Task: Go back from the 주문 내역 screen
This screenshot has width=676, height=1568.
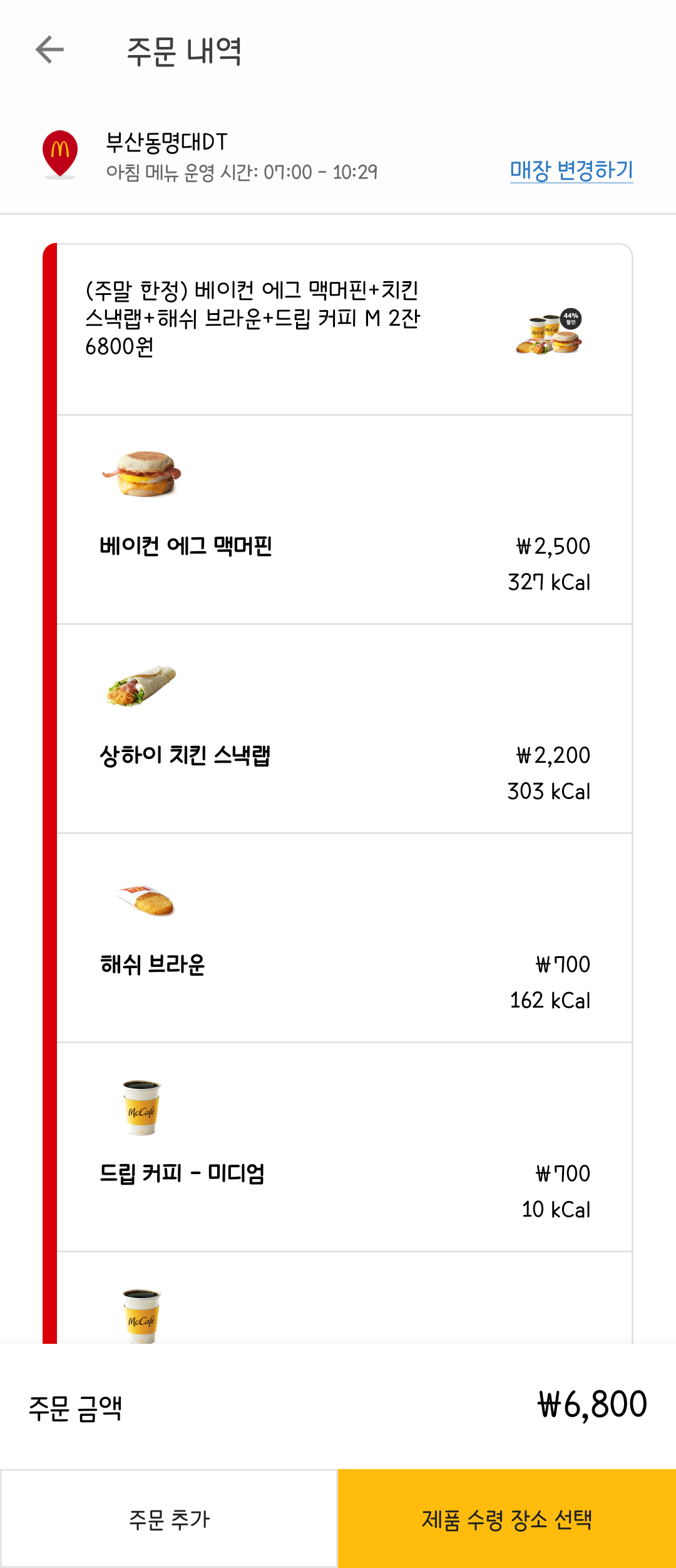Action: (50, 50)
